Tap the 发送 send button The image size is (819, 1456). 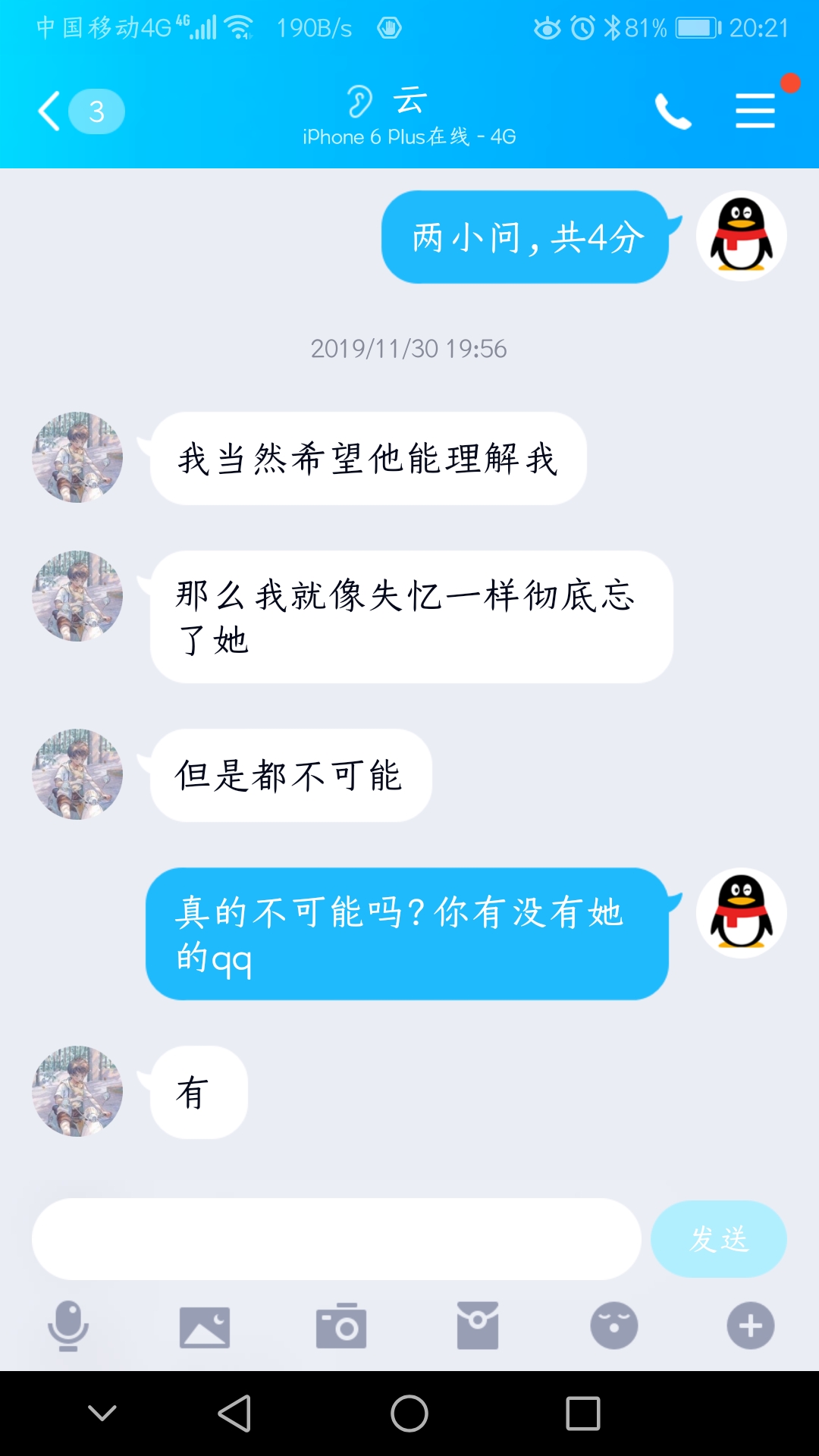[718, 1239]
